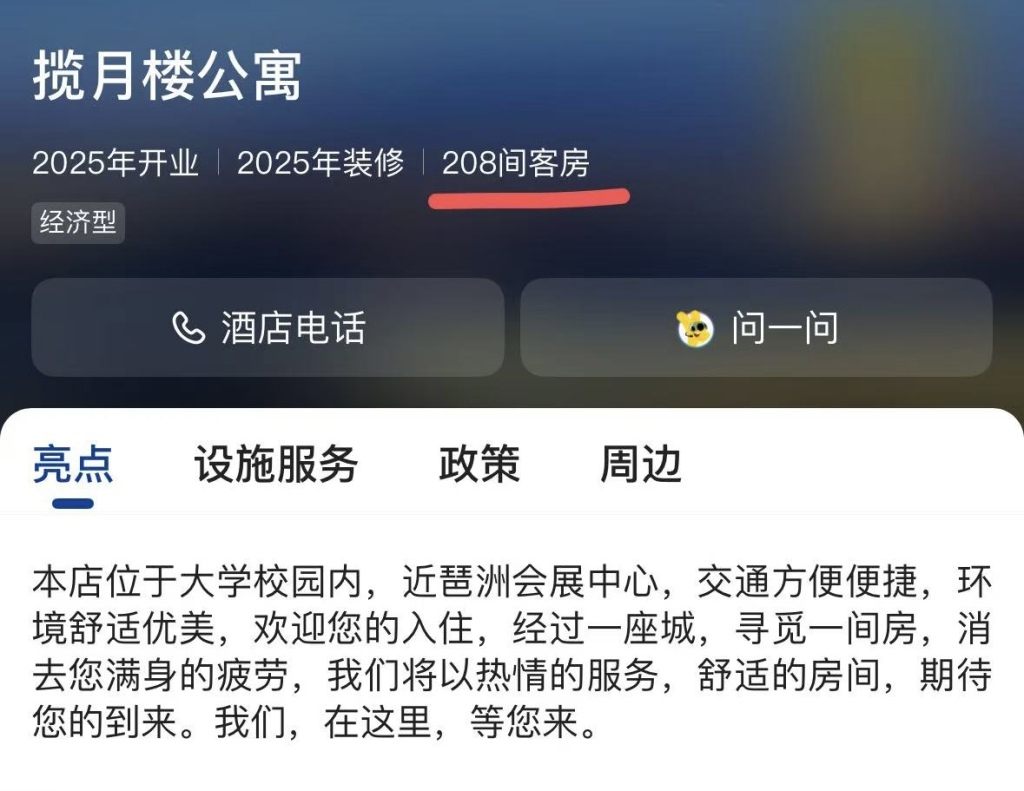Switch to the 设施服务 tab
Image resolution: width=1024 pixels, height=791 pixels.
276,465
